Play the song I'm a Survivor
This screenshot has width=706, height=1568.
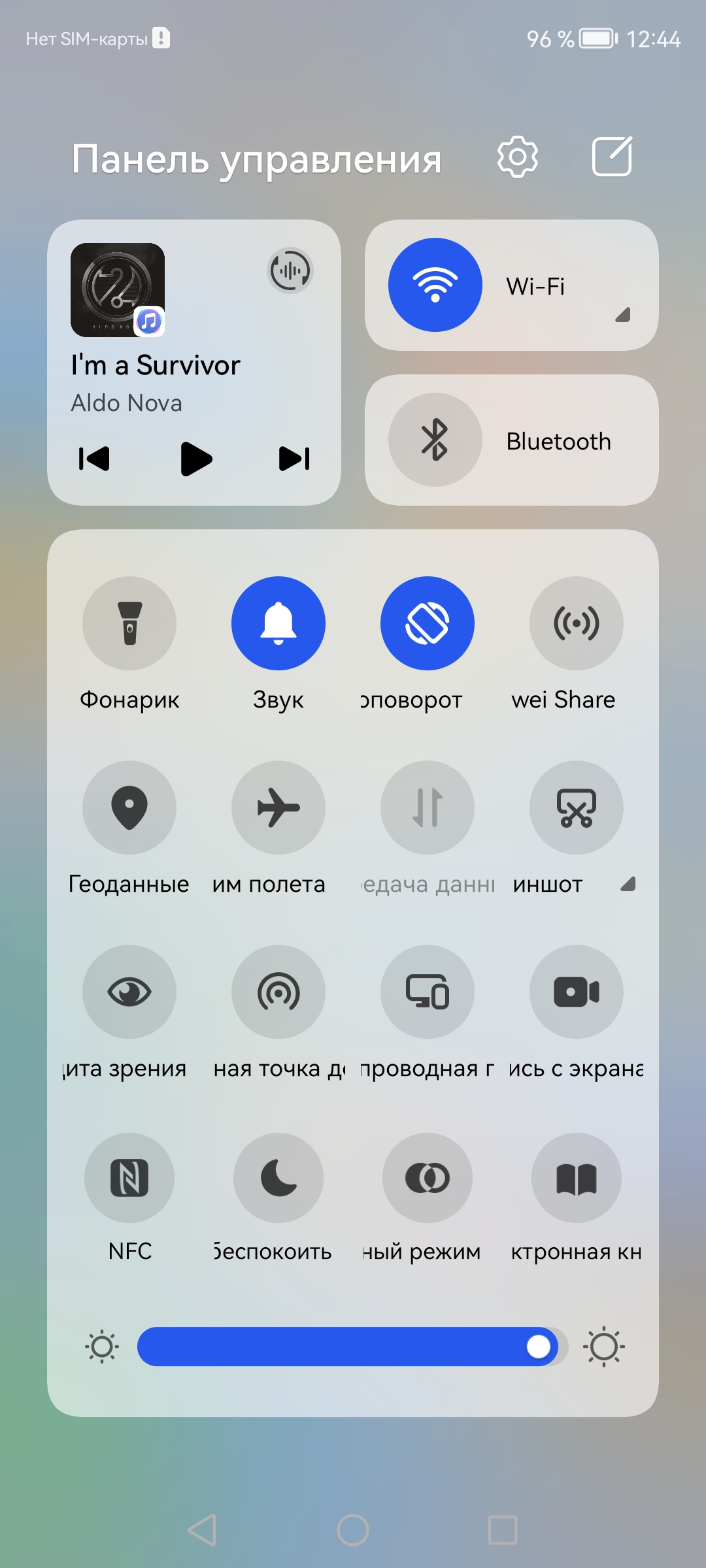195,459
